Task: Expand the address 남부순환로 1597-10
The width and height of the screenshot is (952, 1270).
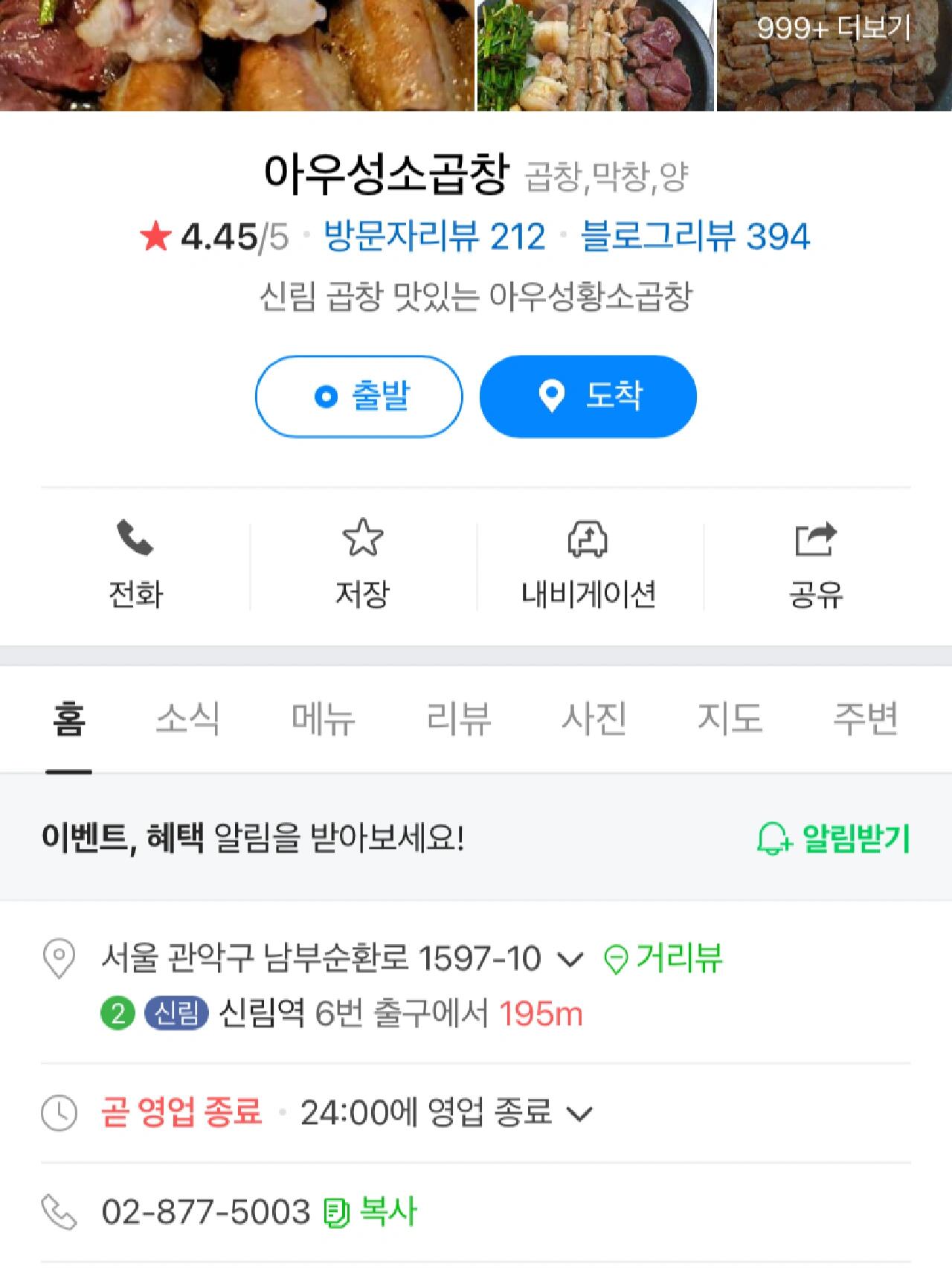Action: click(x=570, y=959)
